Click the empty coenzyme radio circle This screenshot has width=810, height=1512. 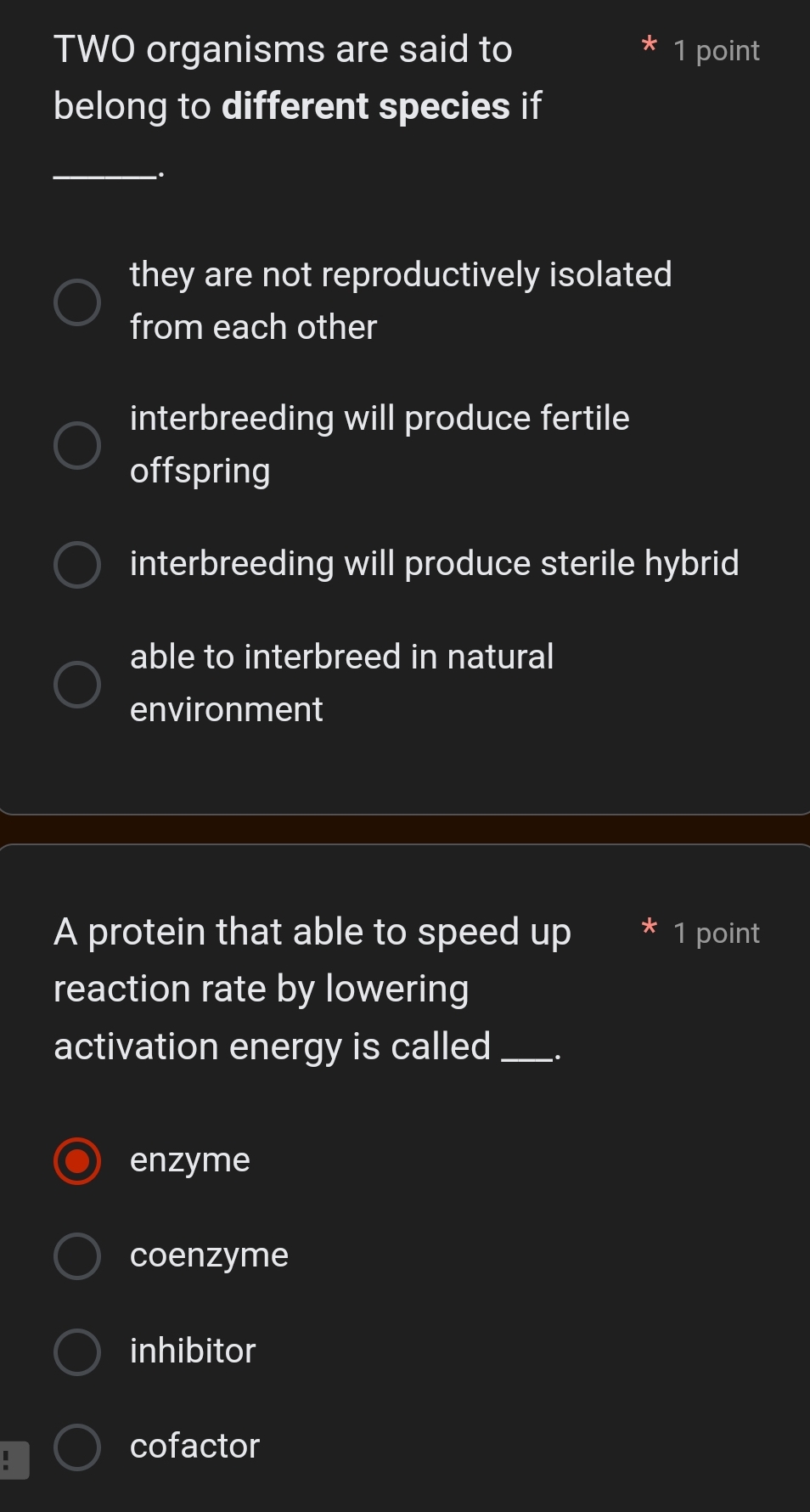pyautogui.click(x=77, y=1255)
